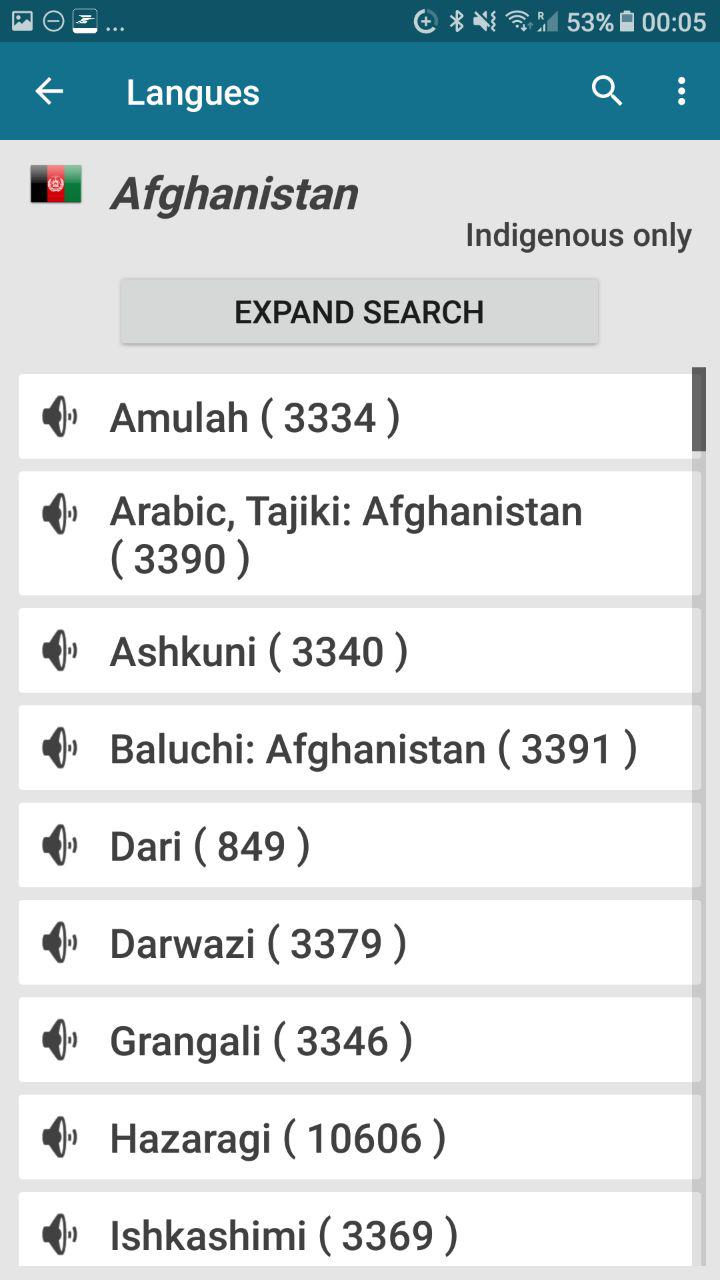Image resolution: width=720 pixels, height=1280 pixels.
Task: Choose Baluchi: Afghanistan (3391)
Action: 359,748
